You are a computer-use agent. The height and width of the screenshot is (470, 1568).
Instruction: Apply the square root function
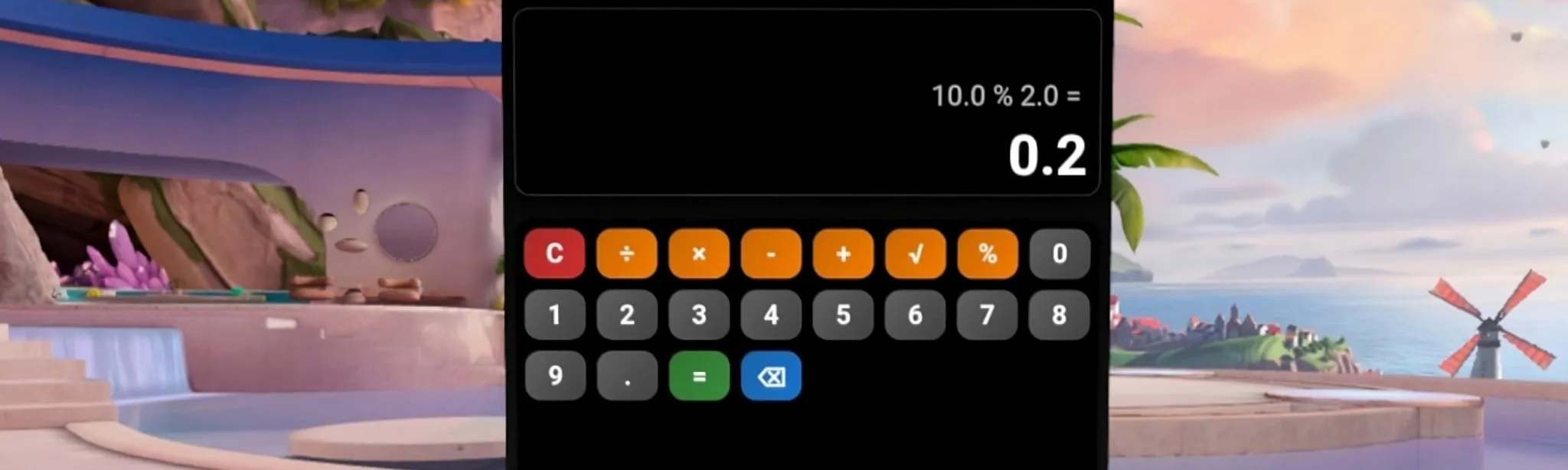[x=915, y=253]
